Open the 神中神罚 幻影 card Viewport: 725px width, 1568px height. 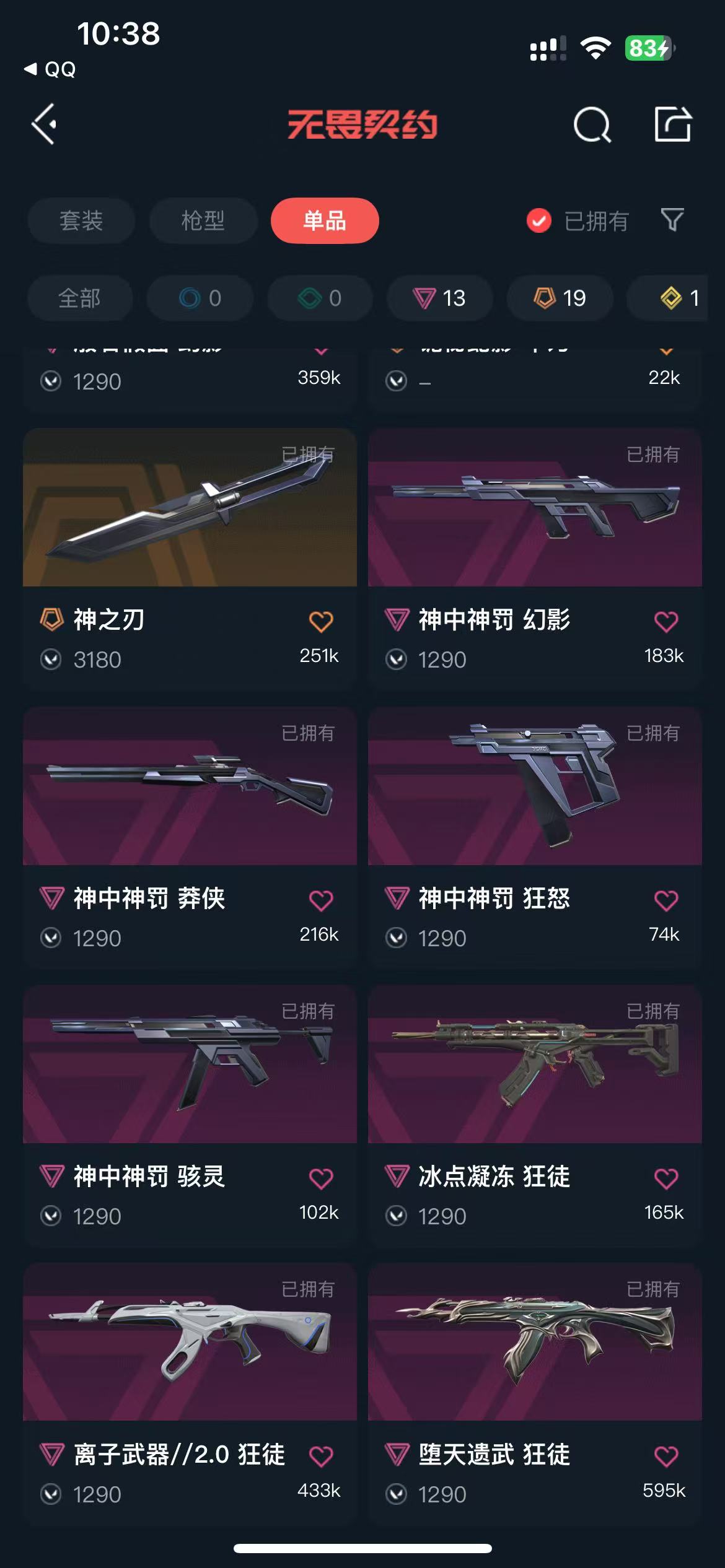point(534,508)
